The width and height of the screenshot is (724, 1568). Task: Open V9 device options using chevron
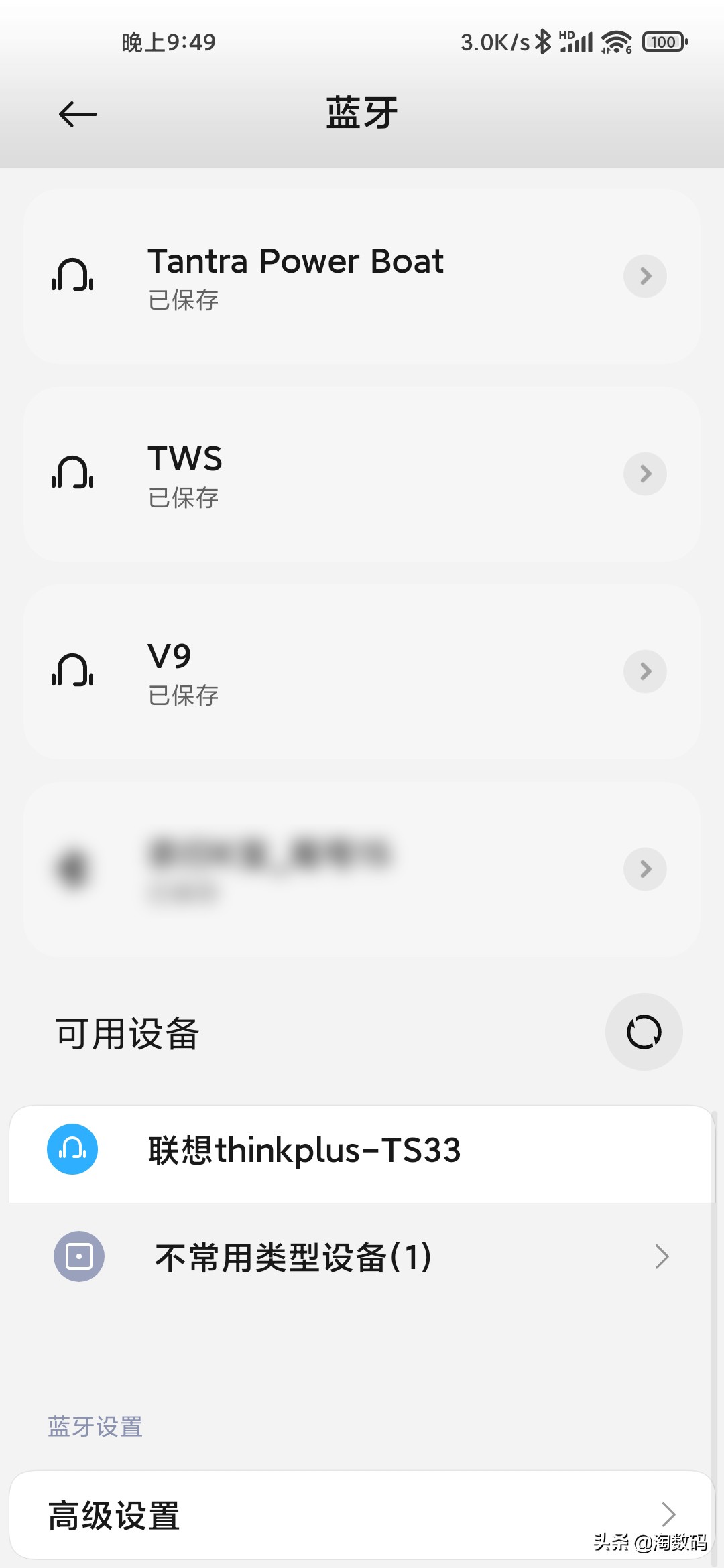coord(644,671)
